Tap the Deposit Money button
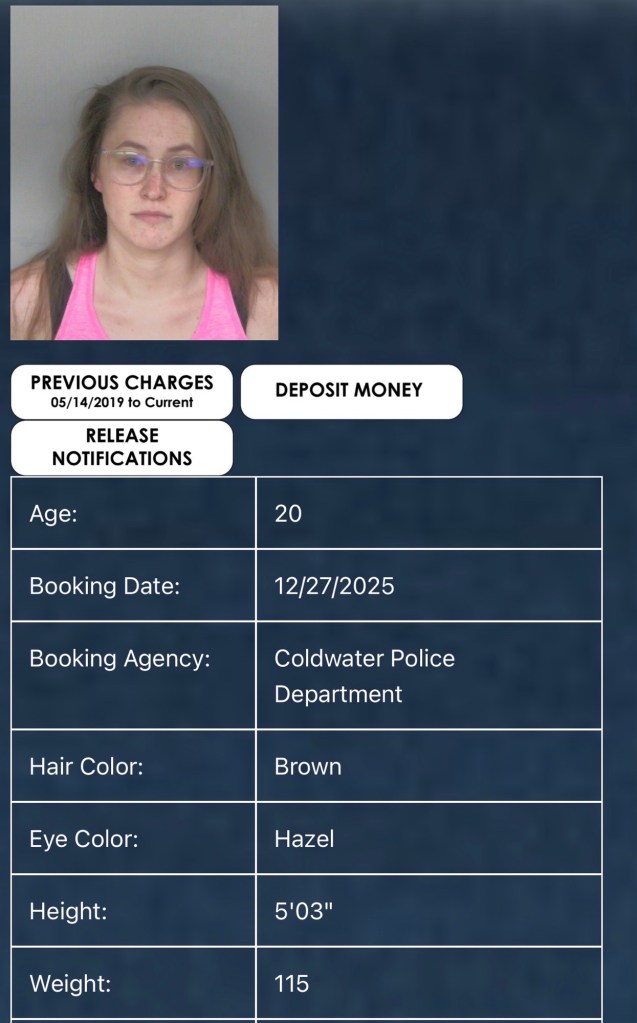Viewport: 637px width, 1023px height. point(351,391)
